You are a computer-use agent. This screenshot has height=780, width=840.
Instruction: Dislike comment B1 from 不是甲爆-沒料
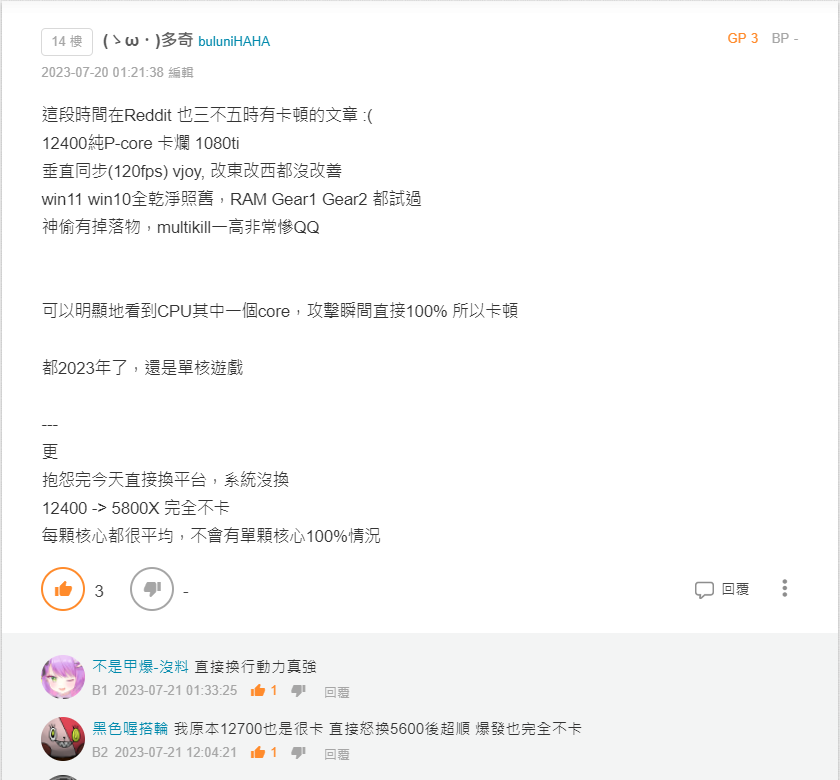[x=298, y=690]
